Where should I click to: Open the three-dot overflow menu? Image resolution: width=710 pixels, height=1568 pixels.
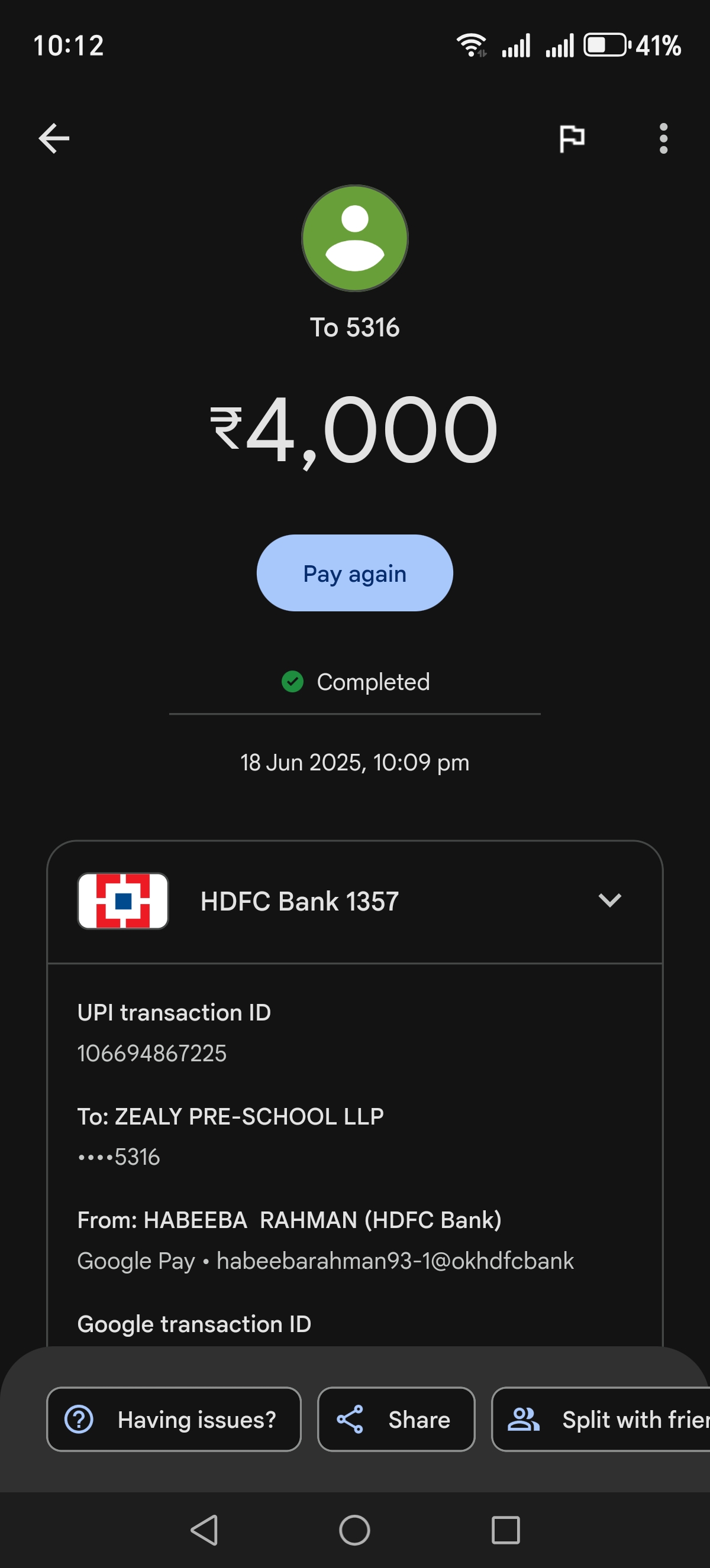point(663,138)
